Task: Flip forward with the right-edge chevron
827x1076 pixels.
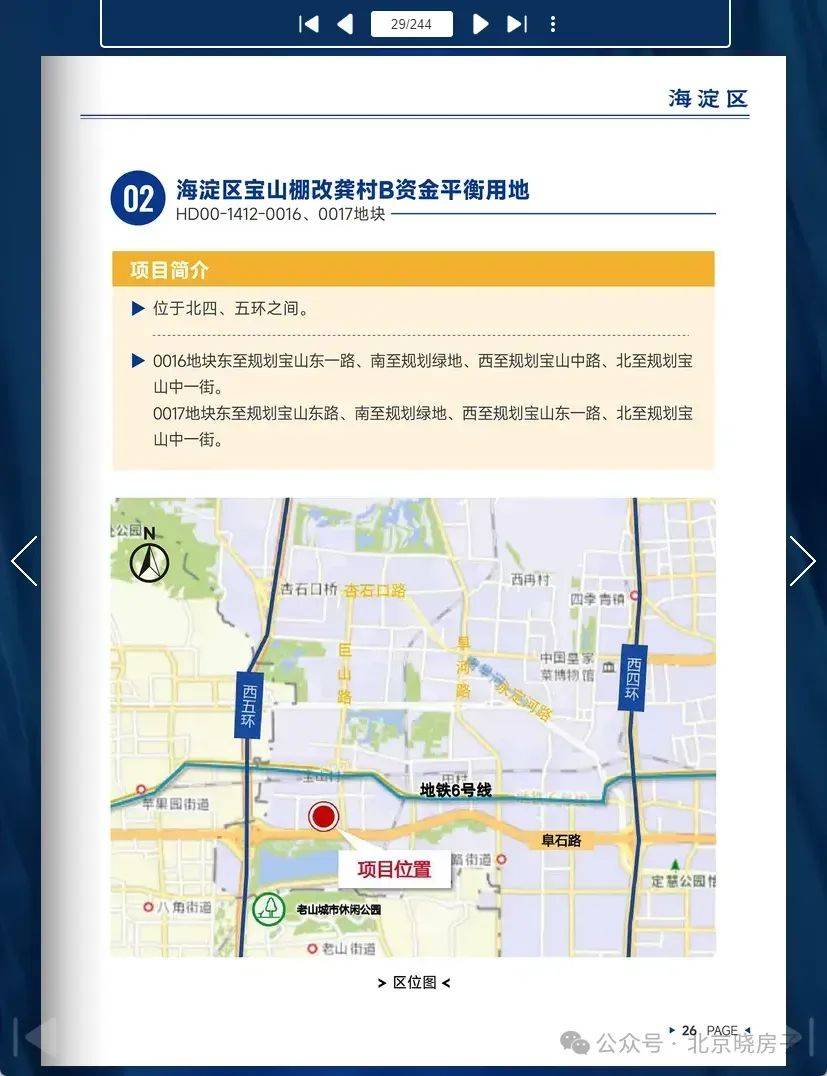Action: pyautogui.click(x=802, y=561)
